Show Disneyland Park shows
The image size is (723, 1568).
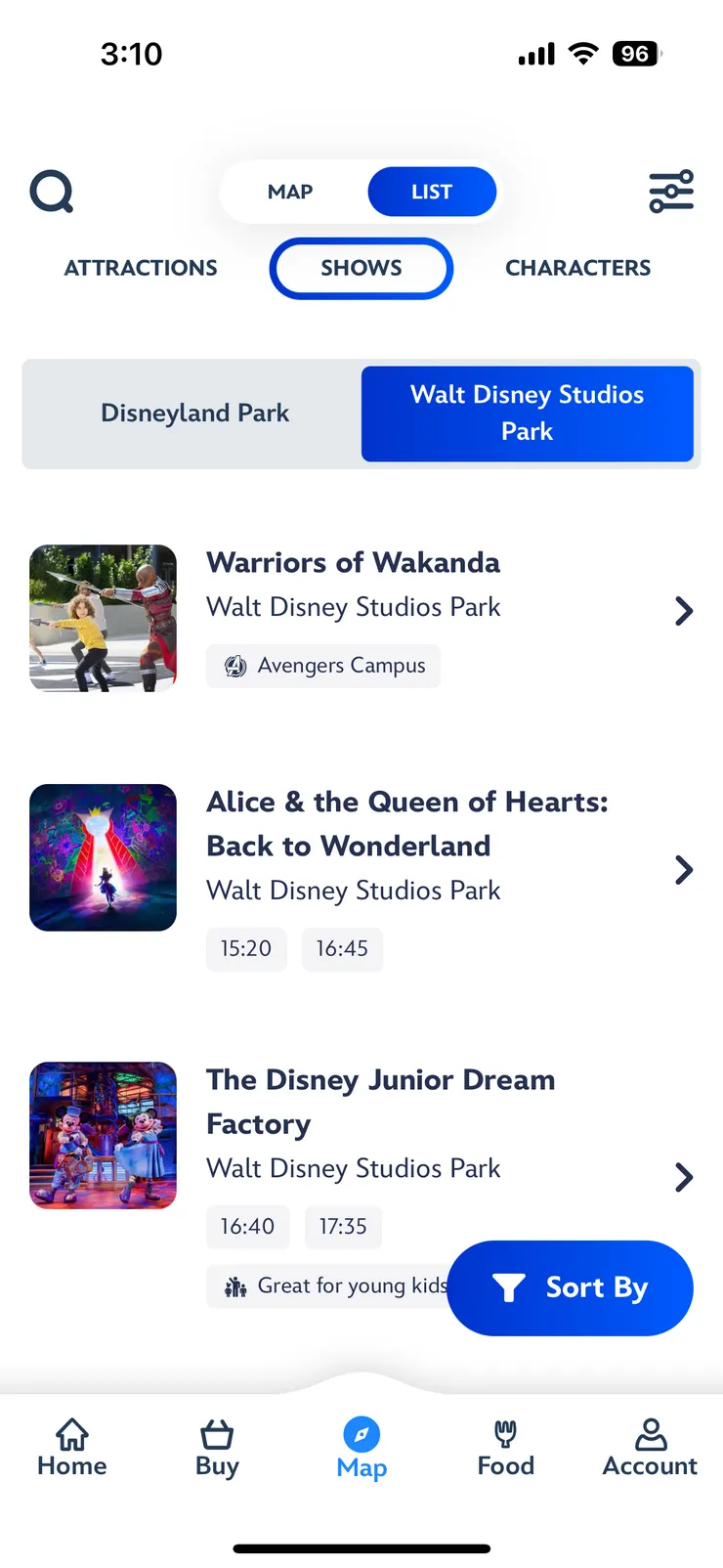[x=194, y=414]
